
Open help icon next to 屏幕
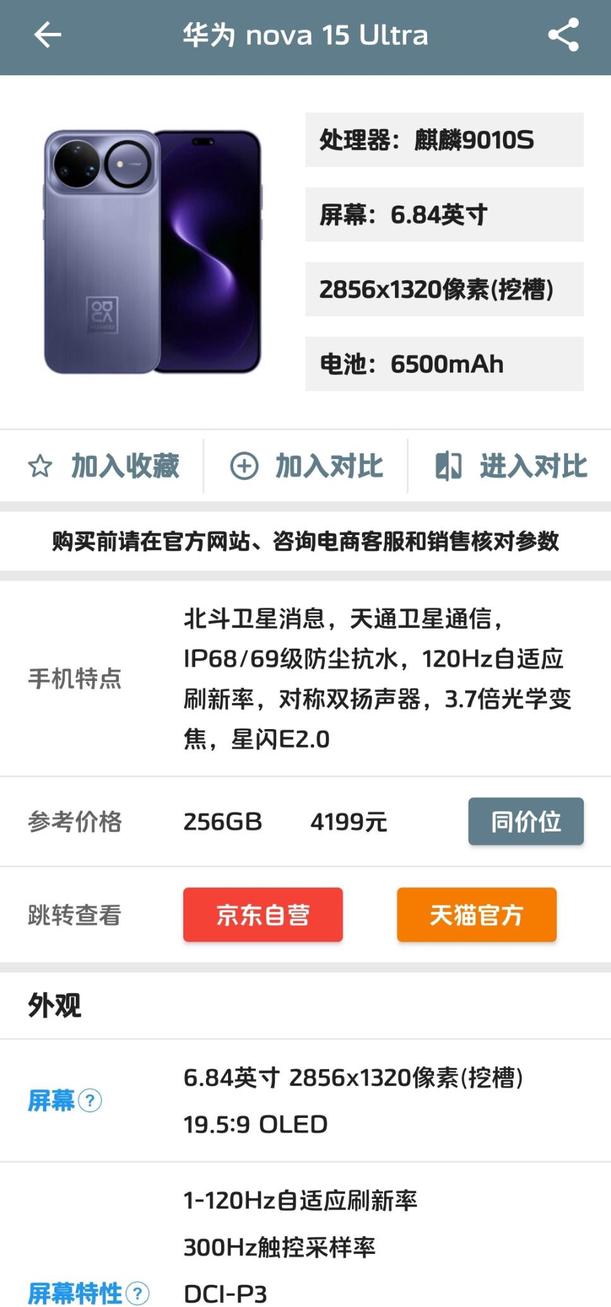[x=90, y=1101]
